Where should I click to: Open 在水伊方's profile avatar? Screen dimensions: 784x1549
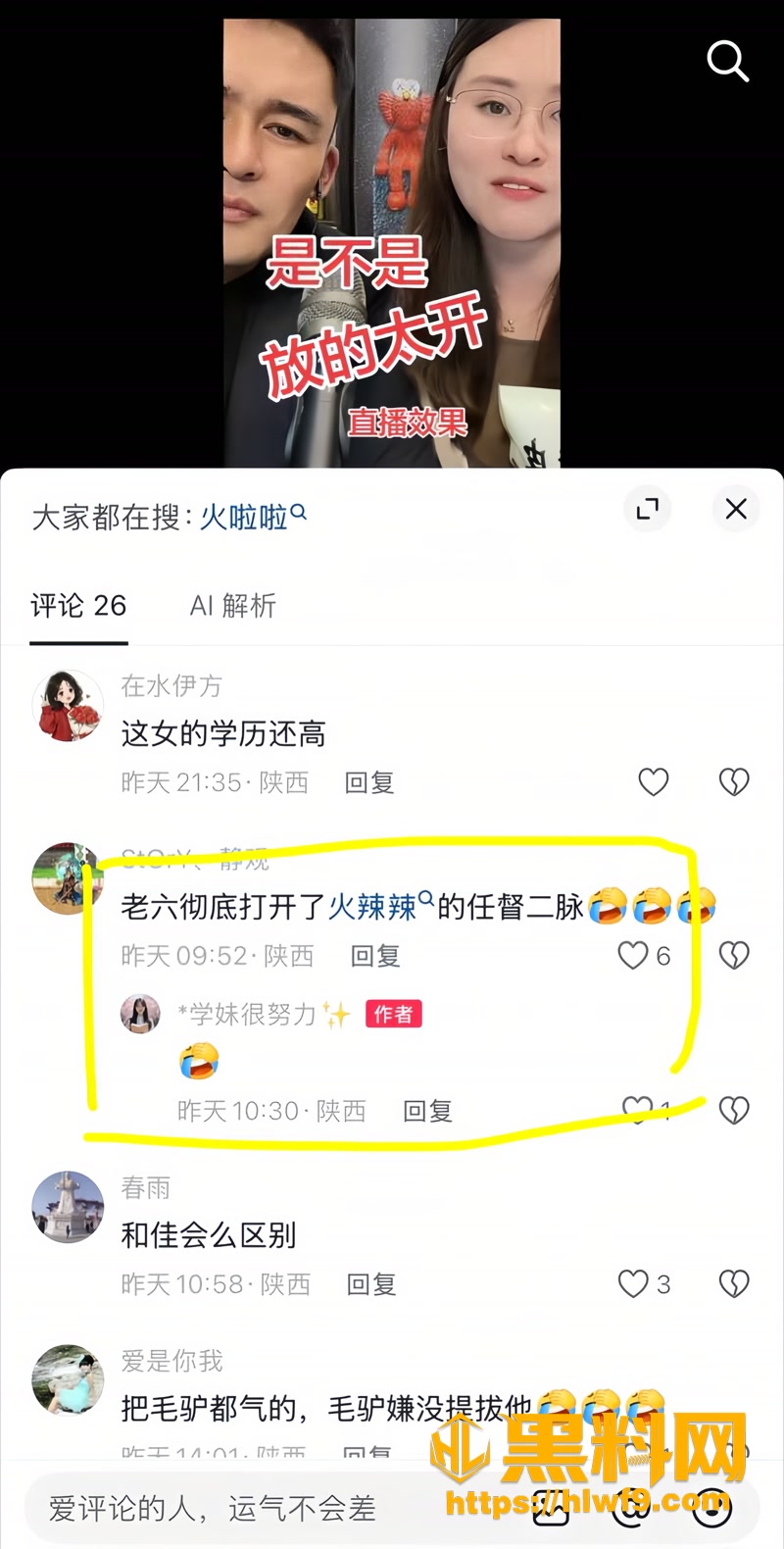click(68, 705)
